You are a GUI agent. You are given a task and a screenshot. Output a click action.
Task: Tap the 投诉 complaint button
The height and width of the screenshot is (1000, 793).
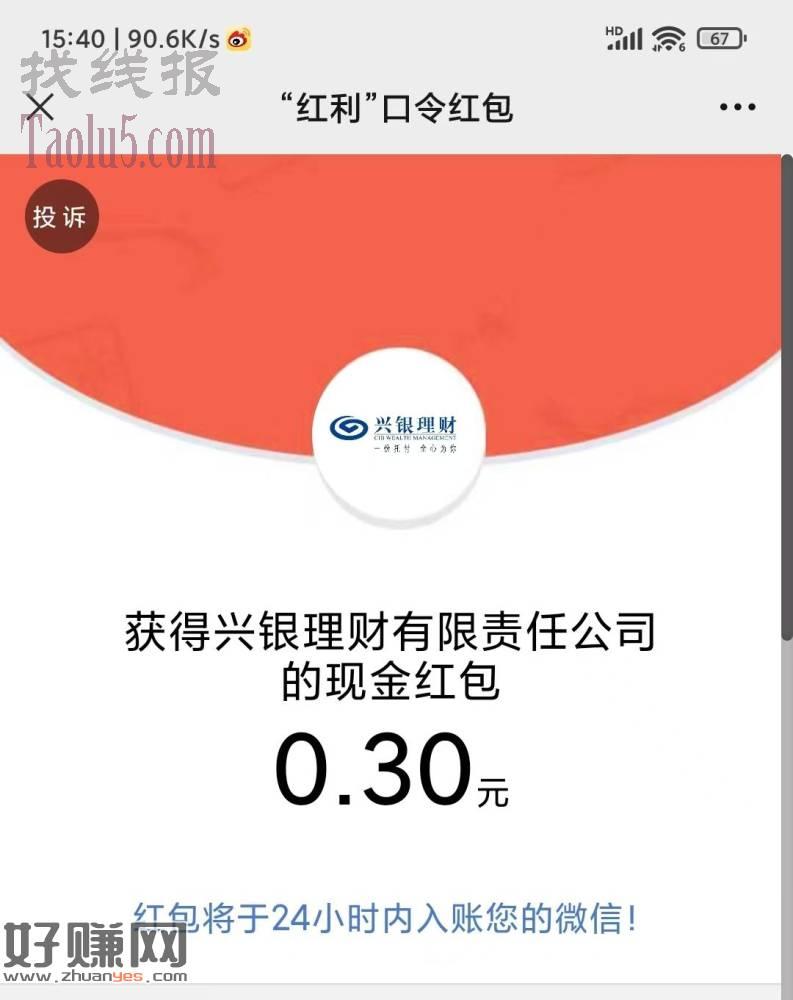click(61, 216)
